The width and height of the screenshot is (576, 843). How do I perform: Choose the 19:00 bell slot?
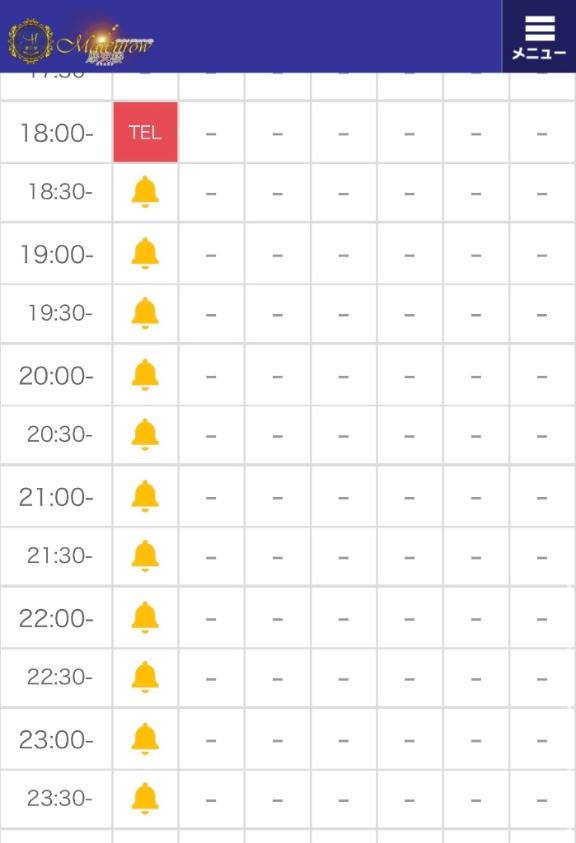pyautogui.click(x=145, y=253)
